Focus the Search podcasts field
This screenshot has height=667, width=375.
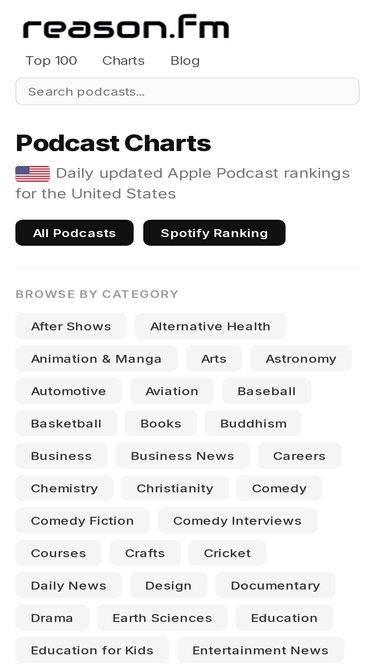click(x=188, y=91)
